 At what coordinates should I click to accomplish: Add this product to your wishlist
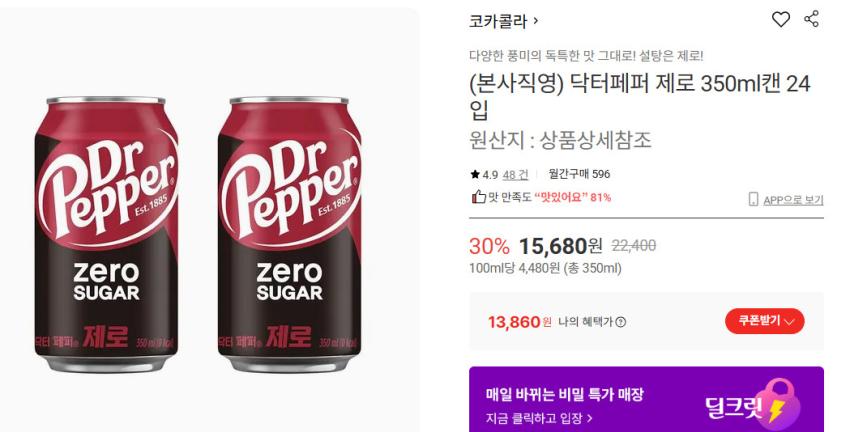point(781,19)
